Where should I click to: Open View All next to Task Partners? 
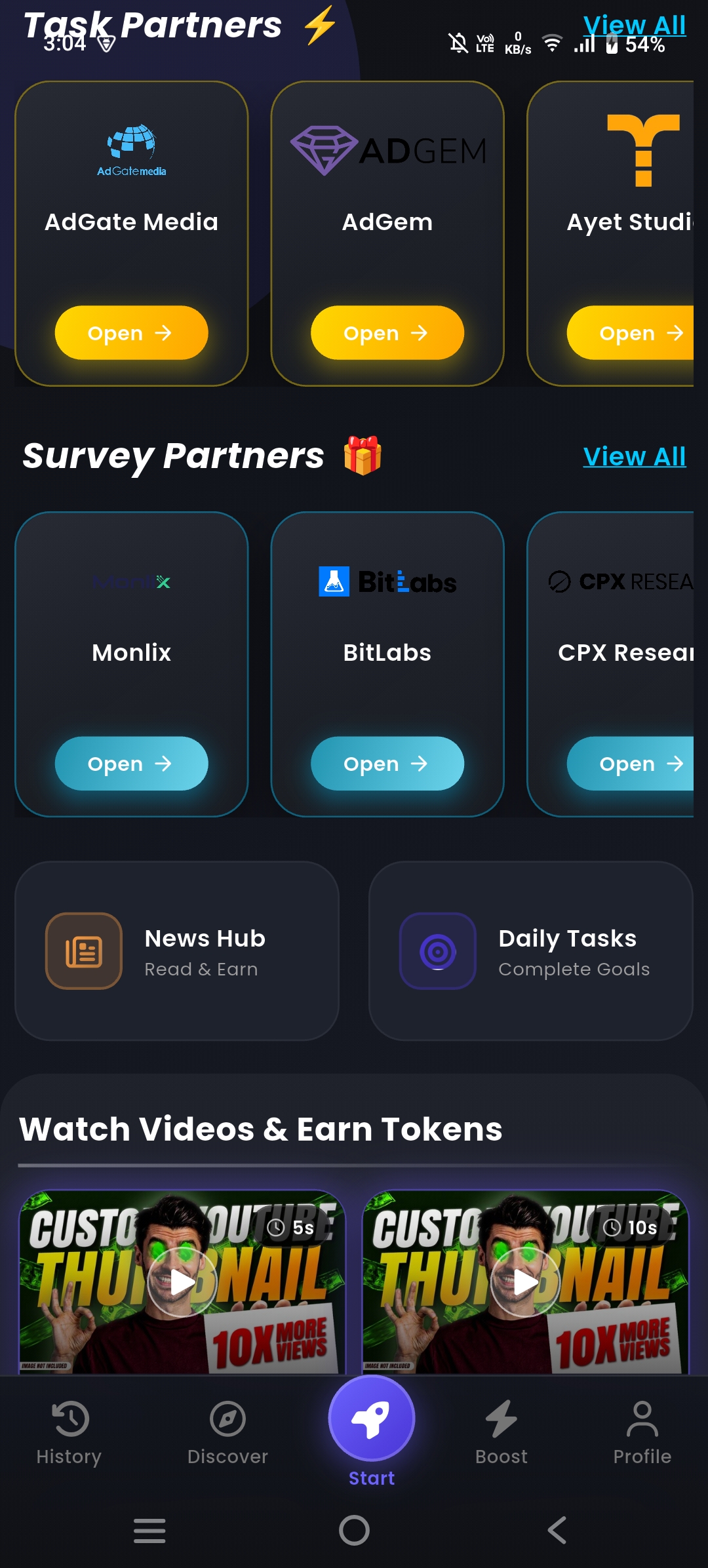pos(635,25)
